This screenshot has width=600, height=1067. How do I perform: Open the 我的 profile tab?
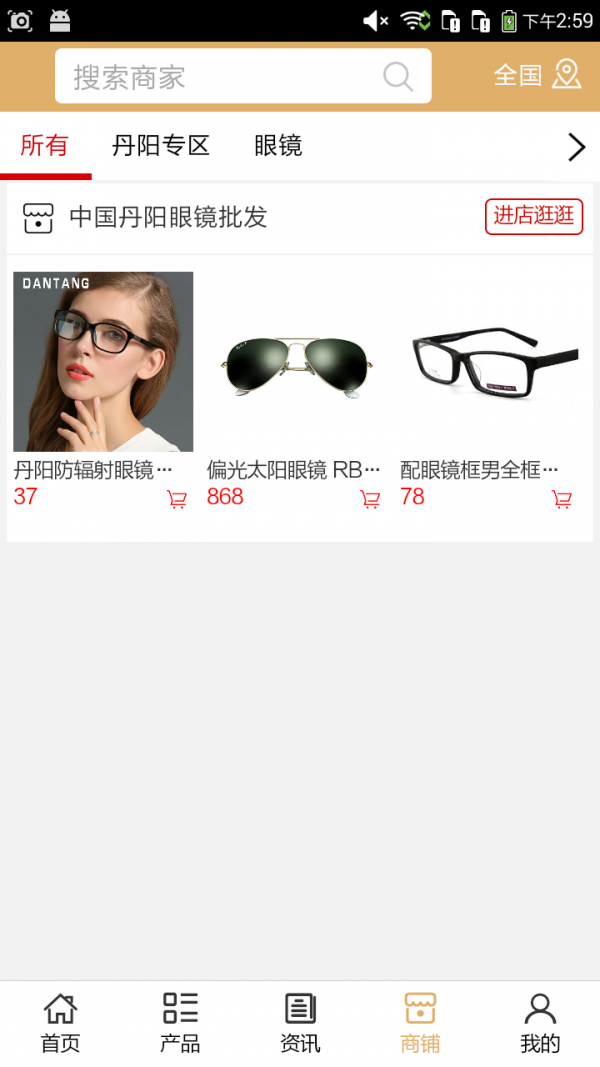(540, 1023)
